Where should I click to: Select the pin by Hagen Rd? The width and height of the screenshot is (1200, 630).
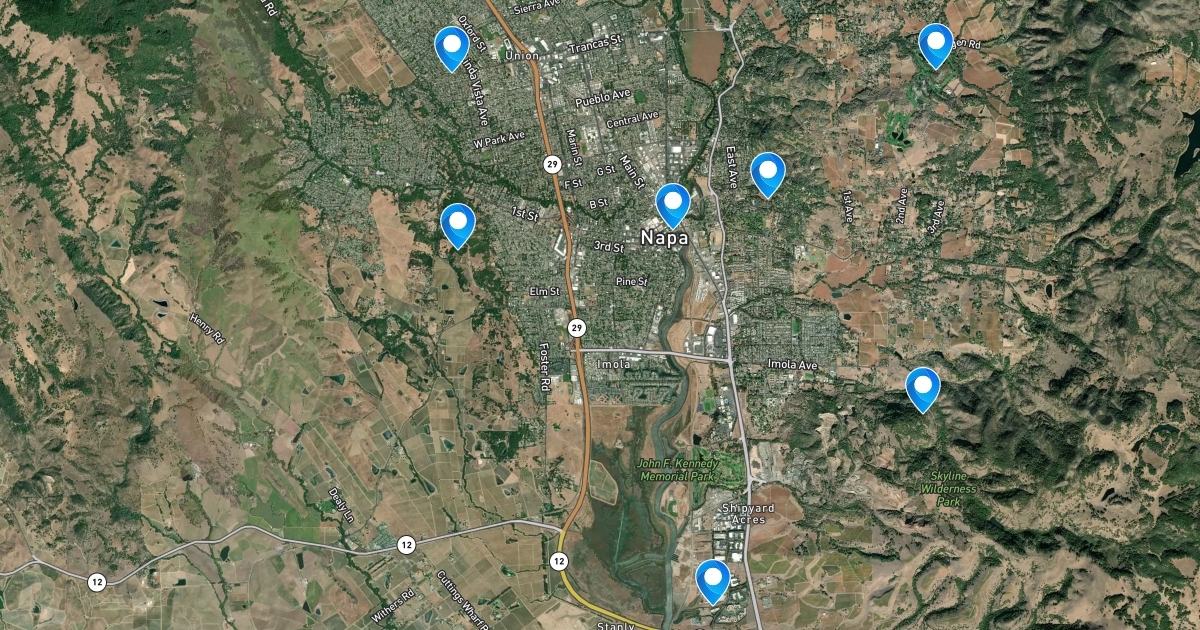click(x=935, y=43)
